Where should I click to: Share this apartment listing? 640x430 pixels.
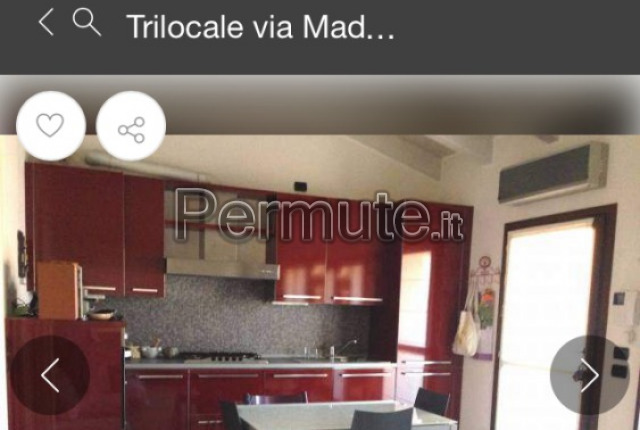(131, 127)
